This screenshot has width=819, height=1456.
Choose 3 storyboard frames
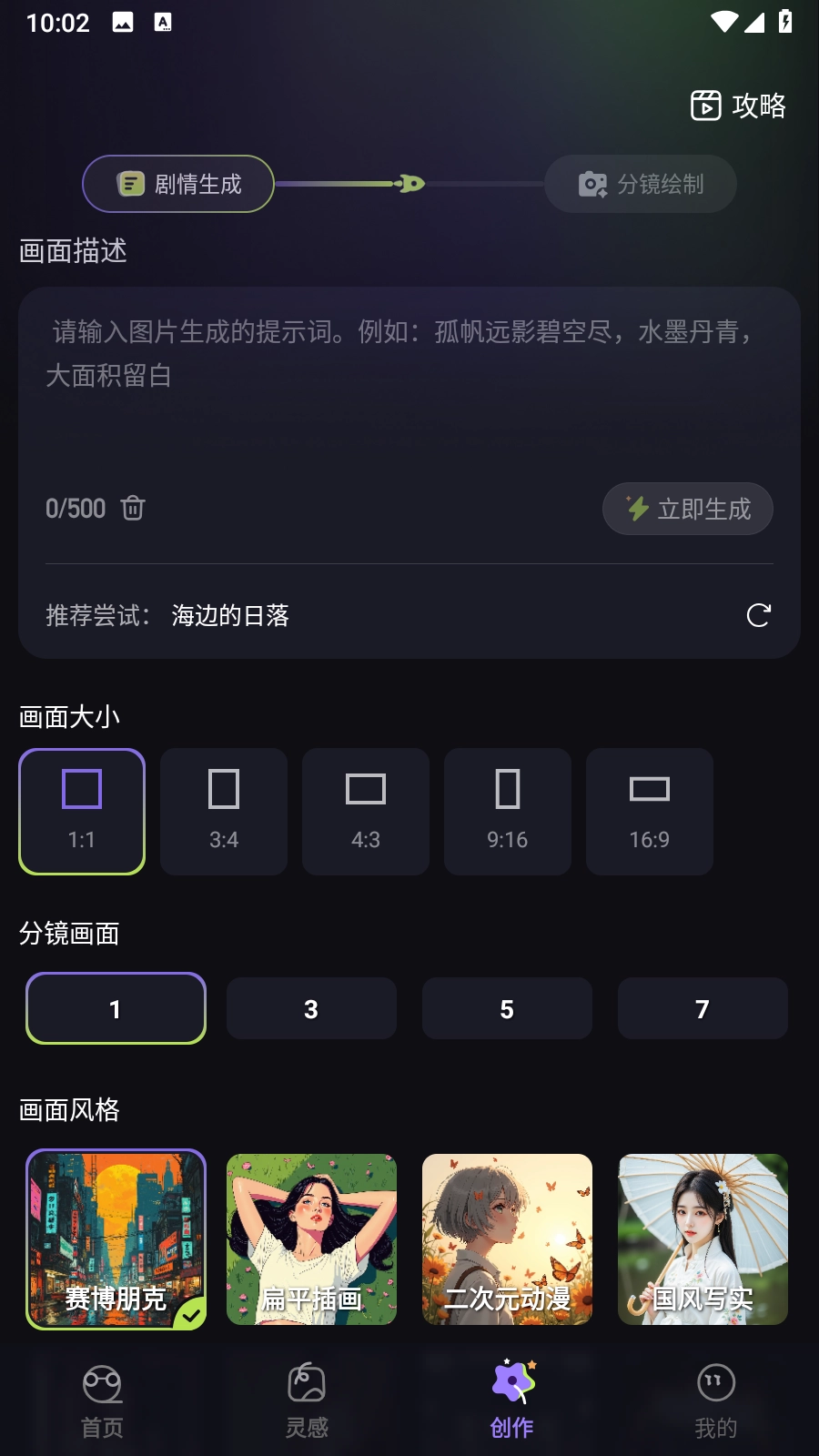click(311, 1008)
